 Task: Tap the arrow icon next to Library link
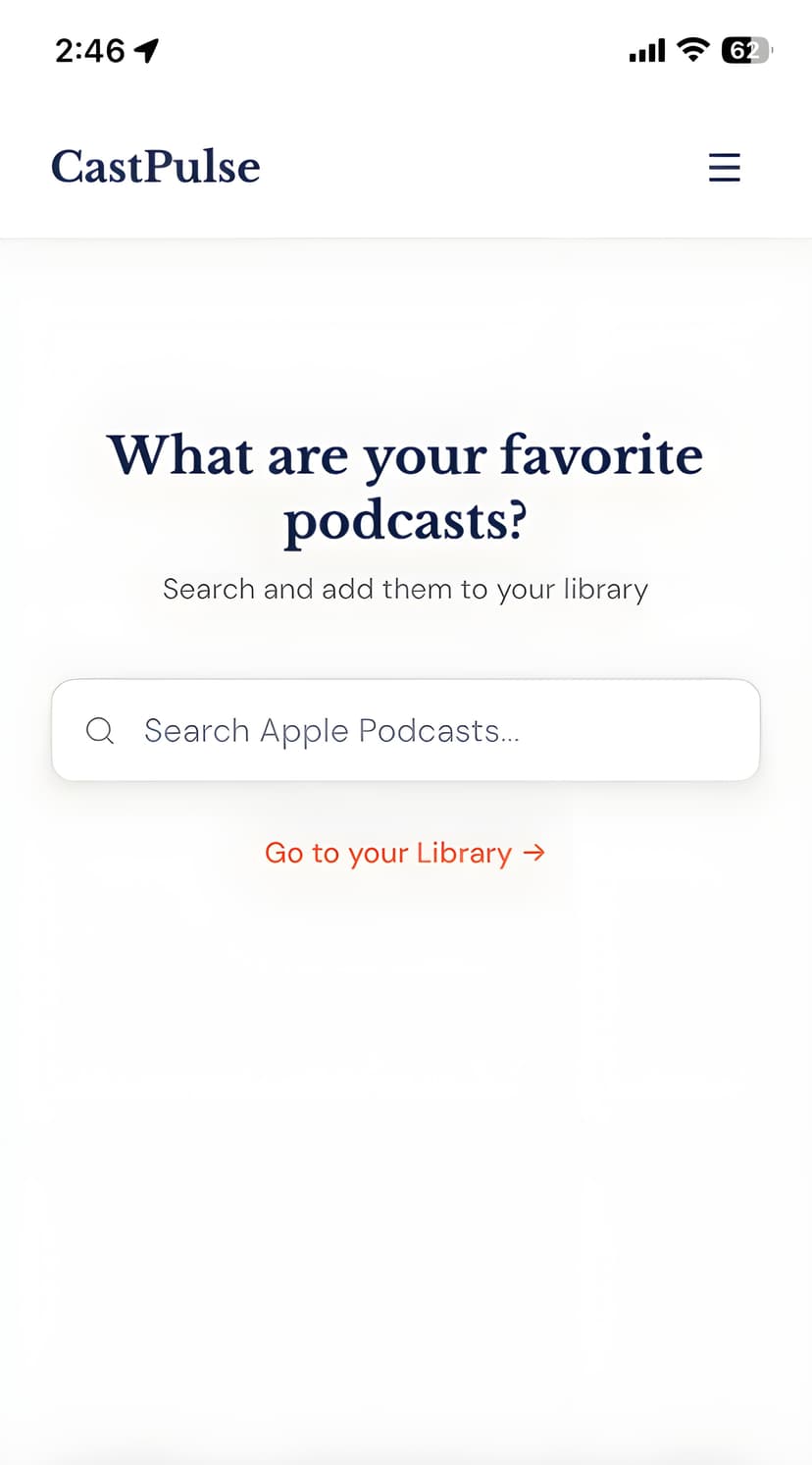(533, 853)
